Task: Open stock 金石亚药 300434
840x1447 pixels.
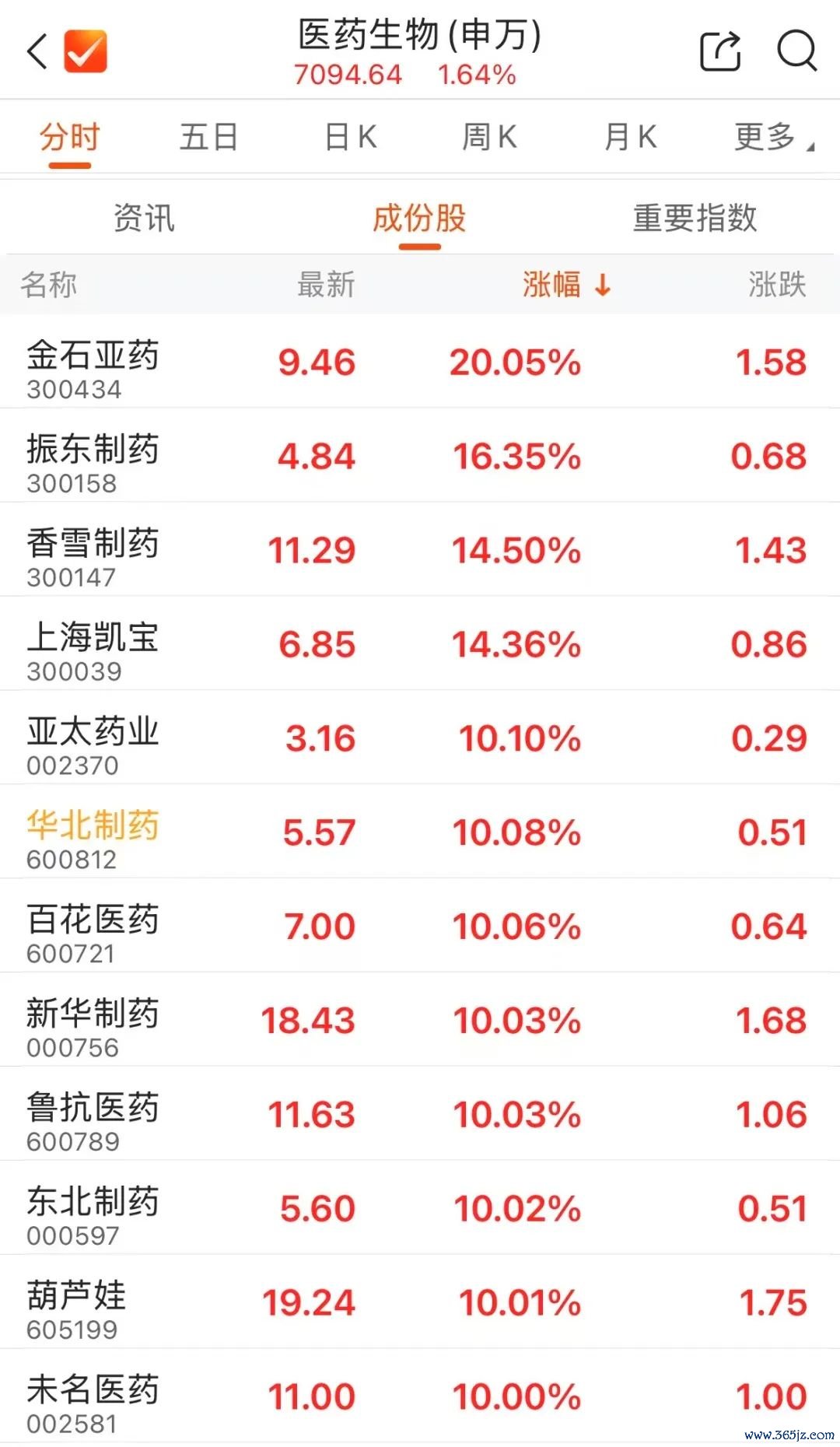Action: (420, 363)
